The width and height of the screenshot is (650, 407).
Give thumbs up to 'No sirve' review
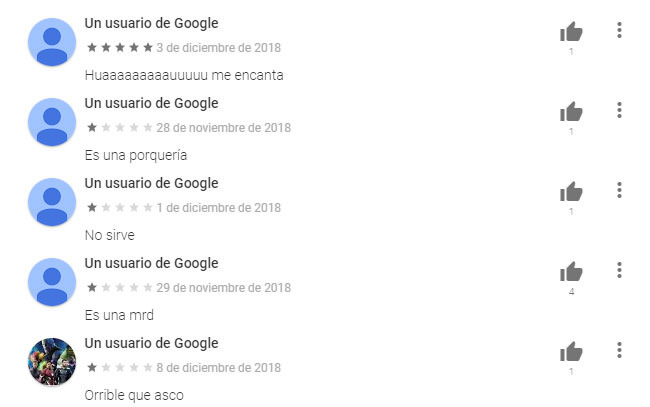[x=571, y=191]
